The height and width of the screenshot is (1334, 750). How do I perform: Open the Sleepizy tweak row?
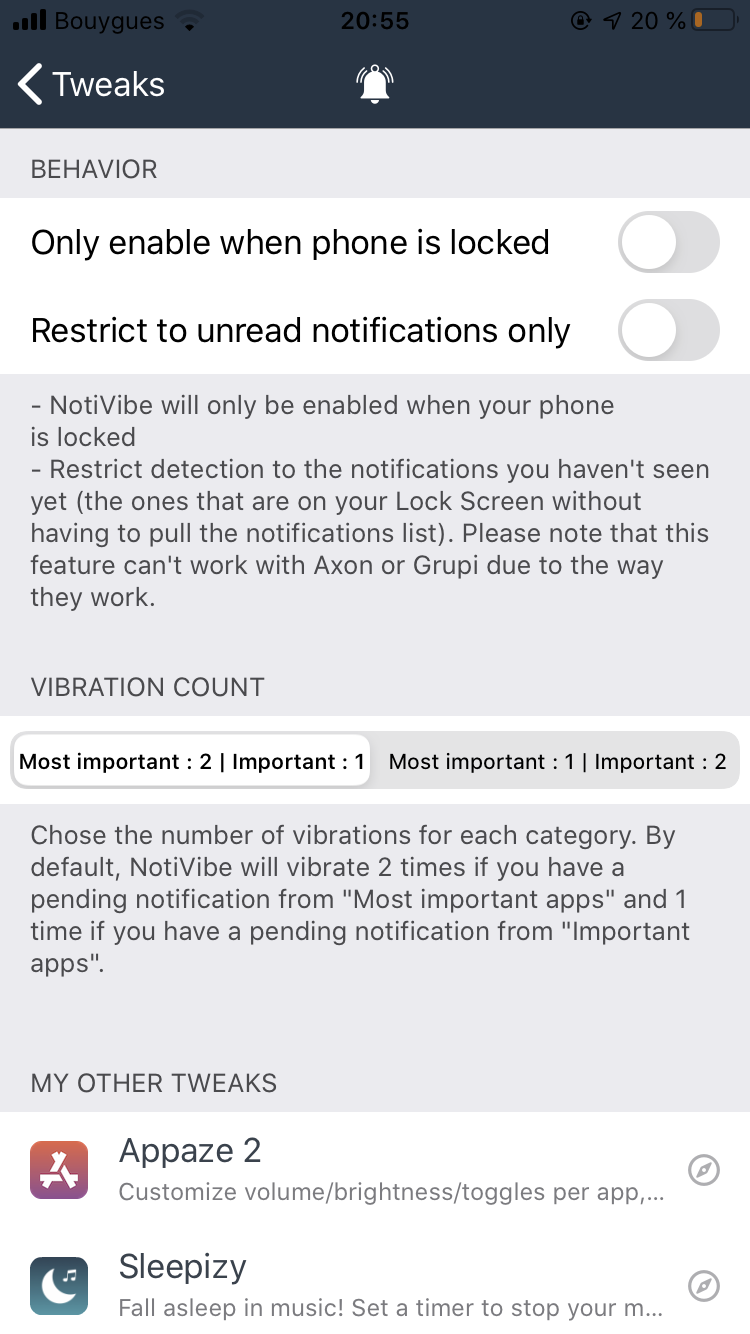pyautogui.click(x=375, y=1284)
